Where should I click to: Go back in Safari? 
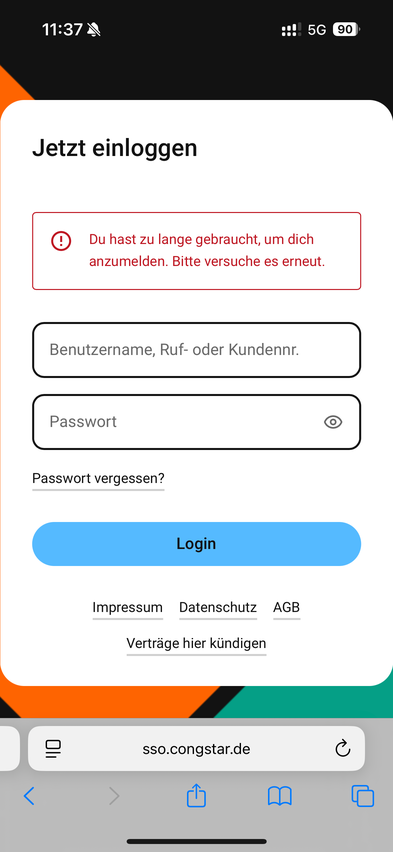coord(29,796)
